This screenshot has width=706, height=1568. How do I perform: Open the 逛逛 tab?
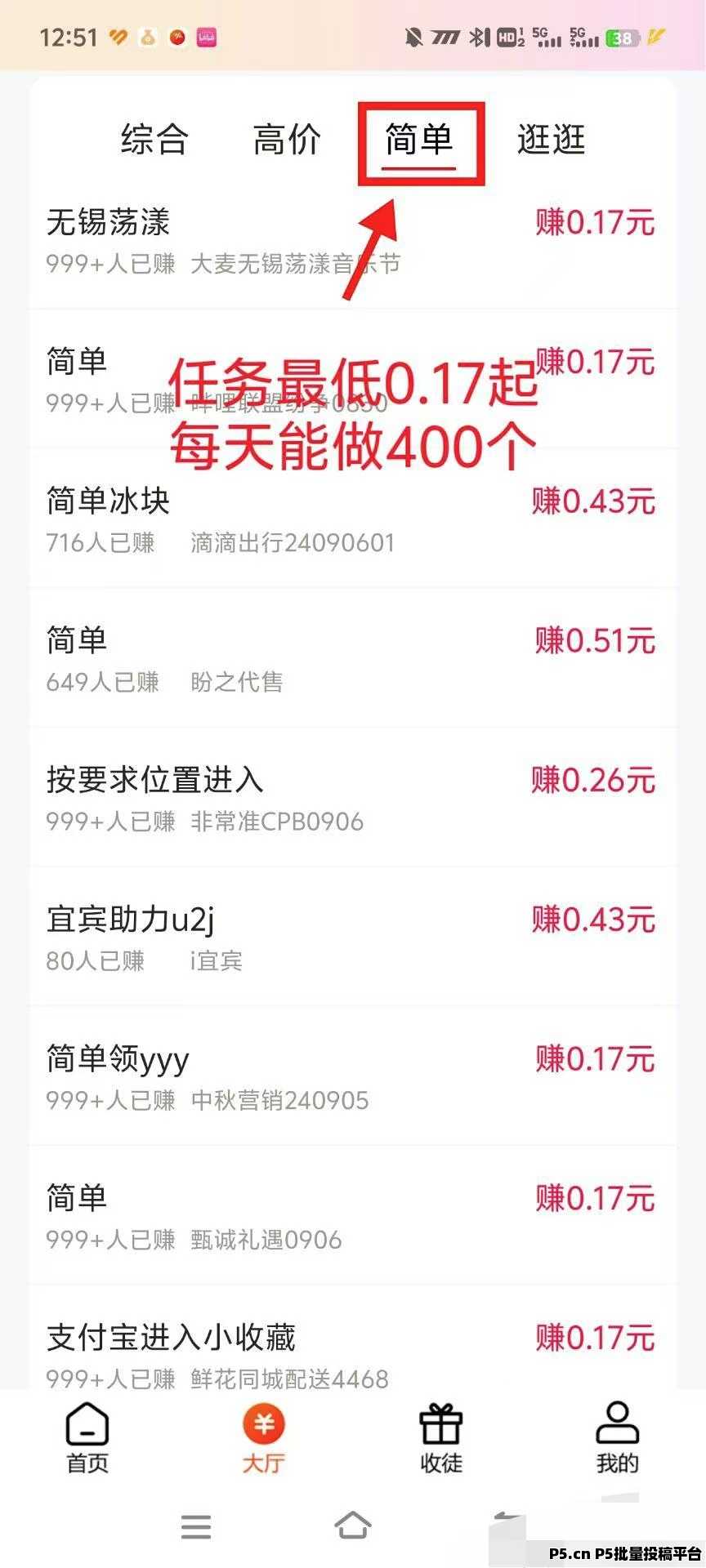[x=552, y=140]
